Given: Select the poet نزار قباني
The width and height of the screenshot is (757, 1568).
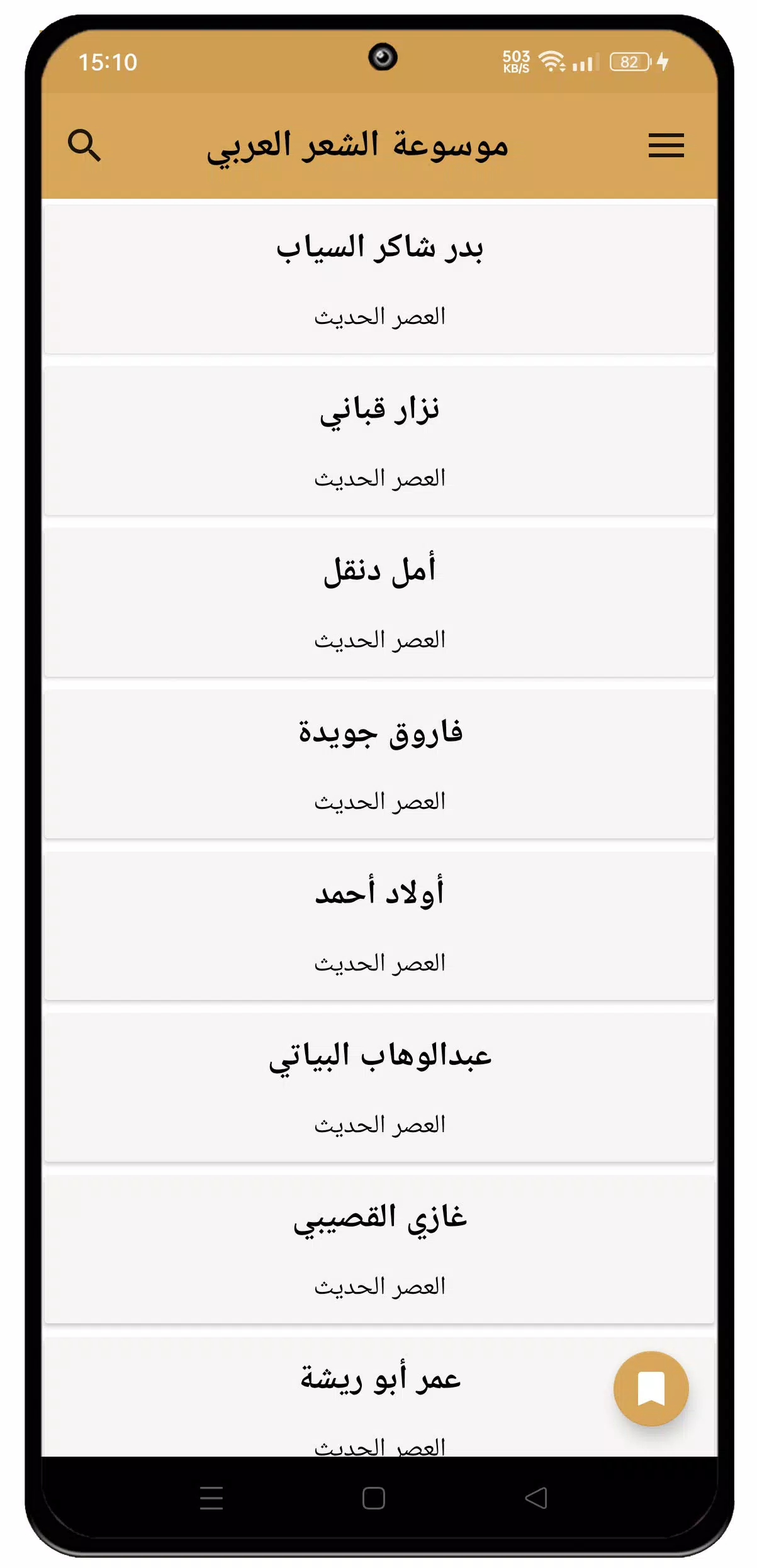Looking at the screenshot, I should (x=379, y=440).
